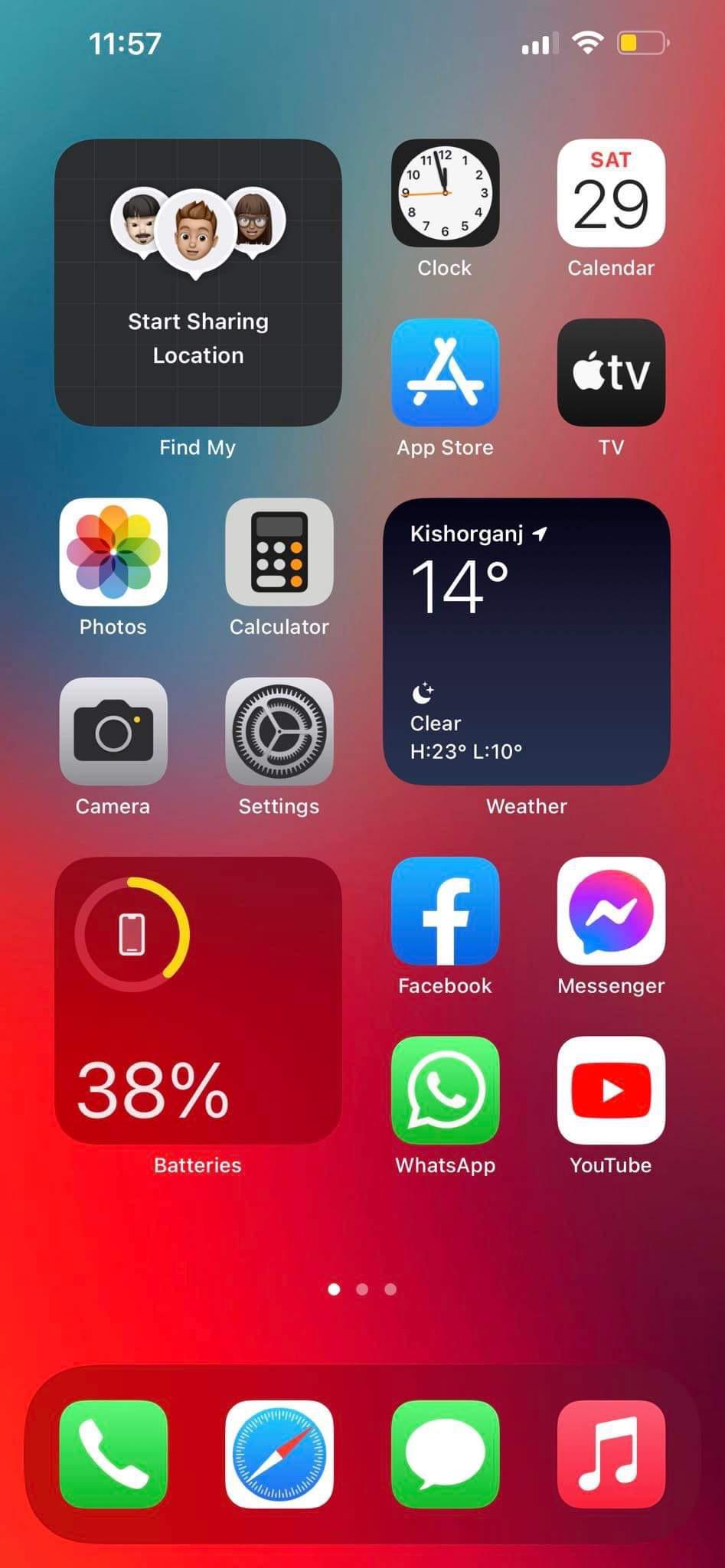Launch the Calendar app
This screenshot has height=1568, width=725.
coord(611,193)
